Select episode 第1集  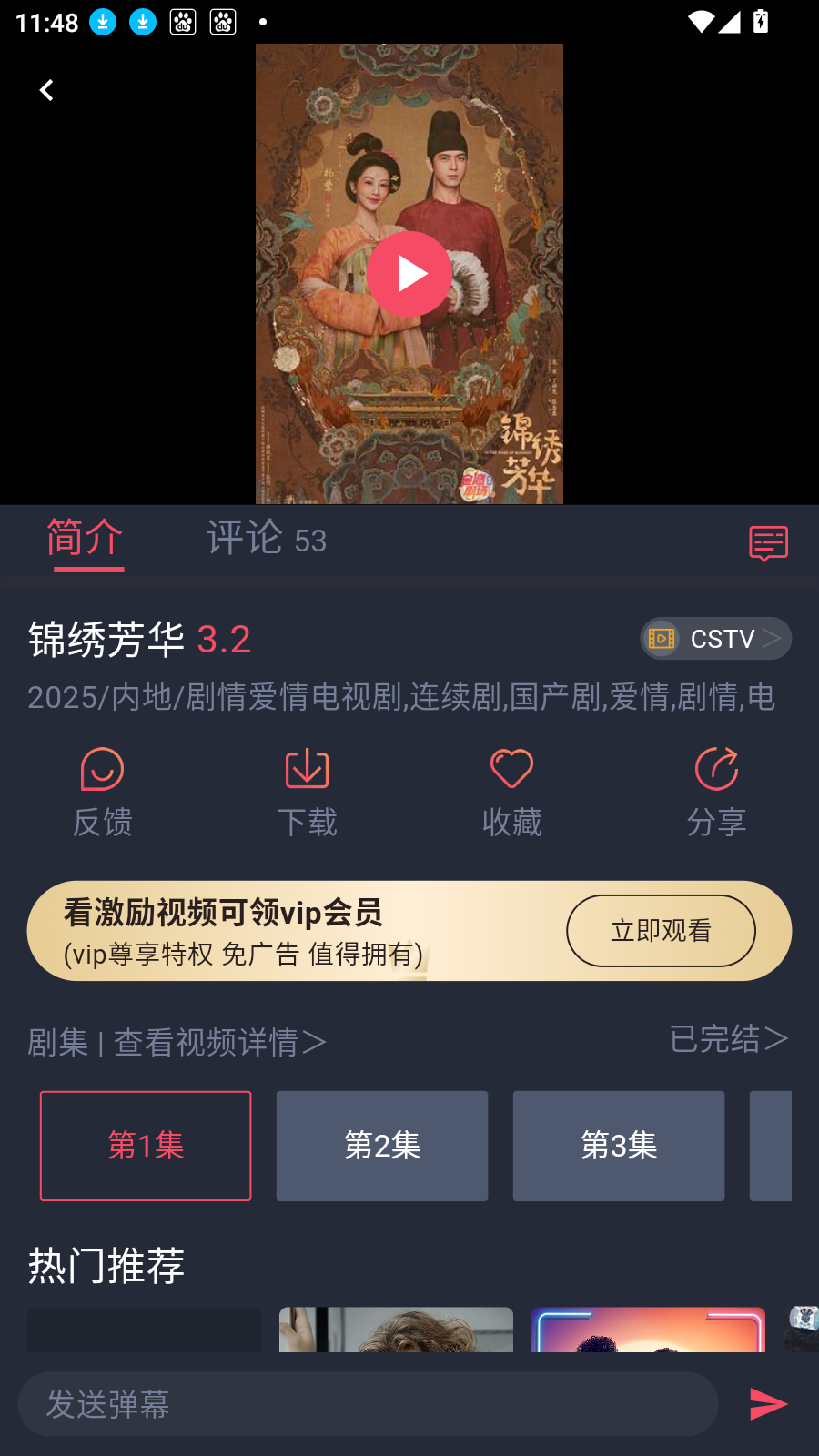145,1146
